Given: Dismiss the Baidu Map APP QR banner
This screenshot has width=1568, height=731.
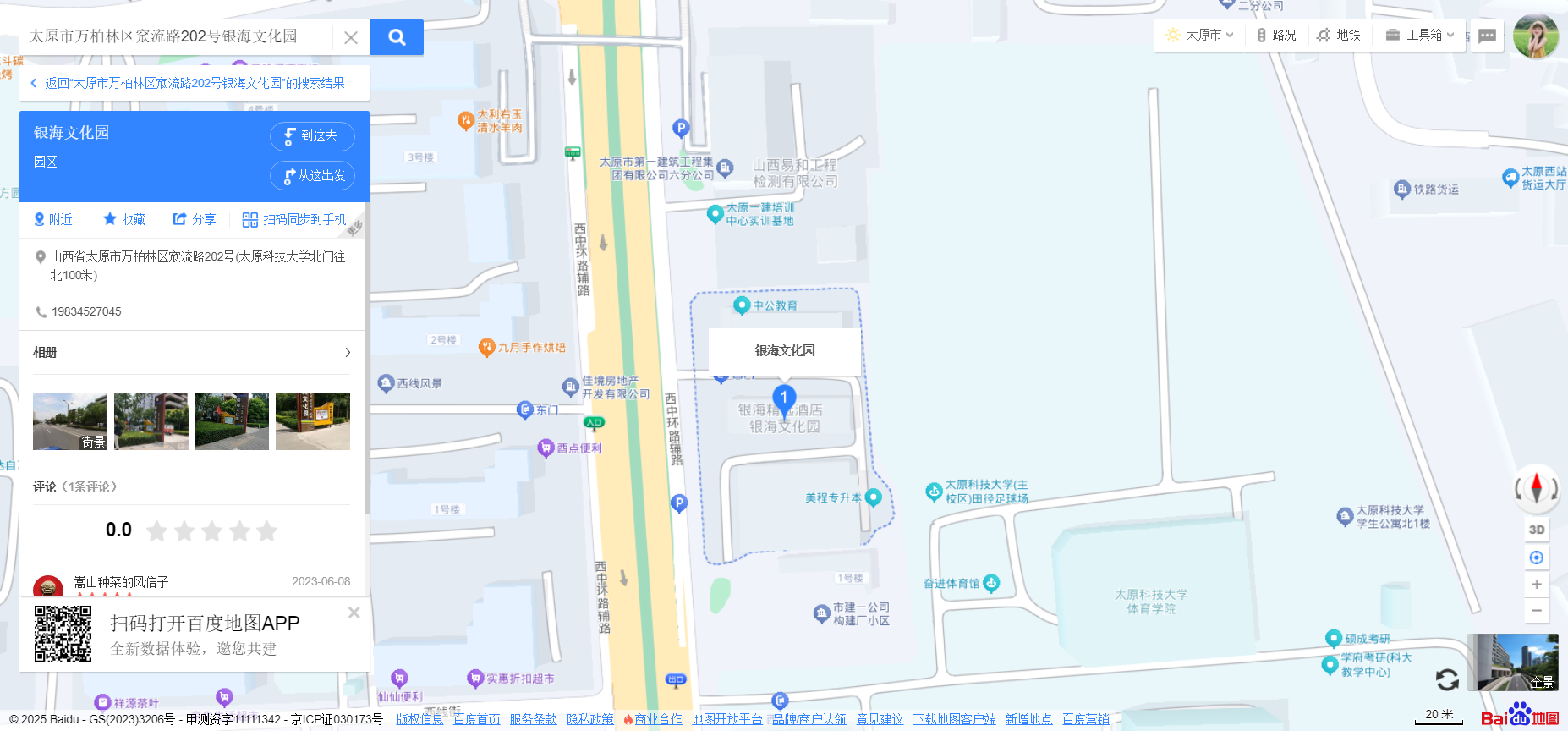Looking at the screenshot, I should click(x=354, y=613).
